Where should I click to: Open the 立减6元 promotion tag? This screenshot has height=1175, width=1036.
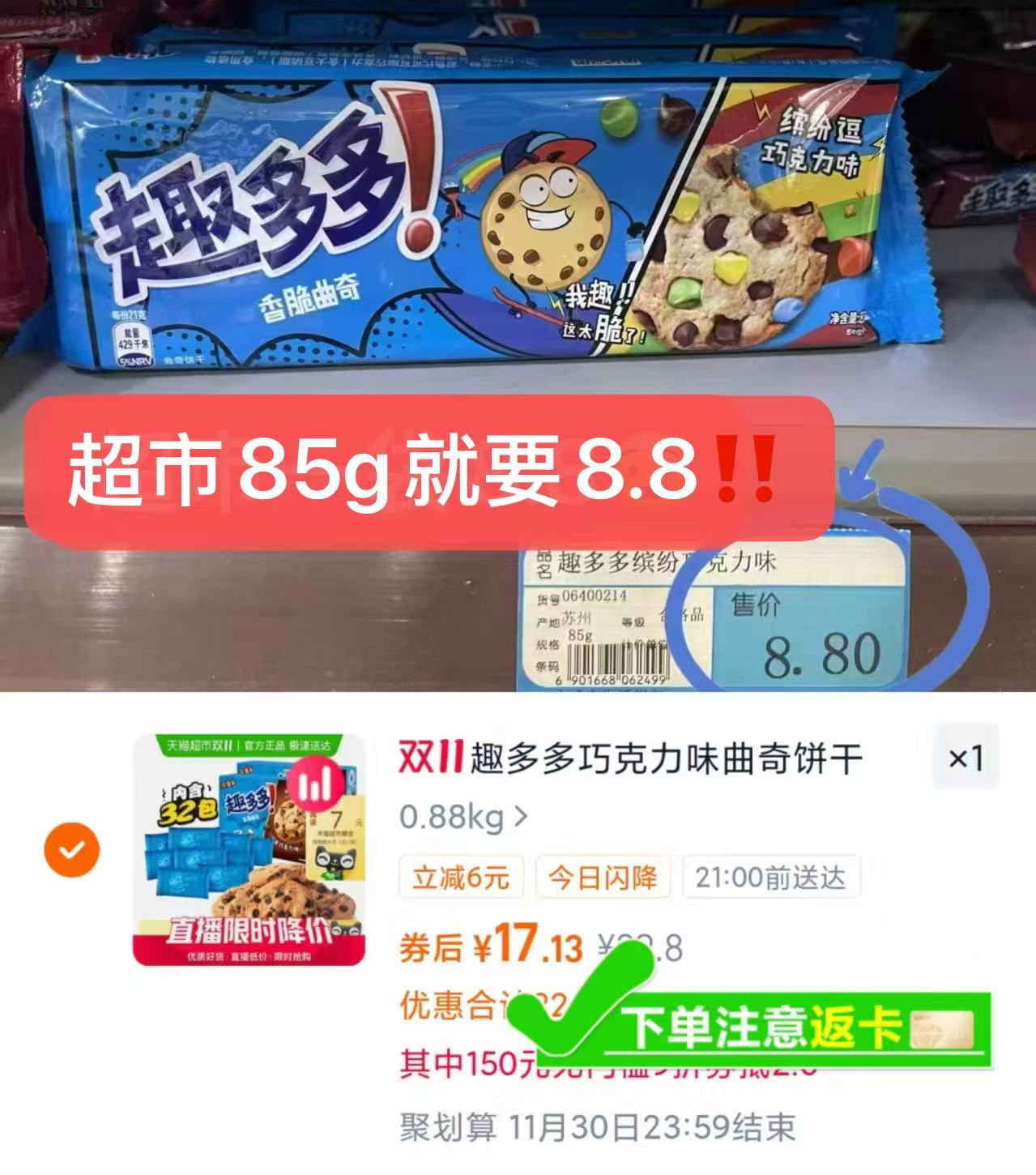pos(461,877)
